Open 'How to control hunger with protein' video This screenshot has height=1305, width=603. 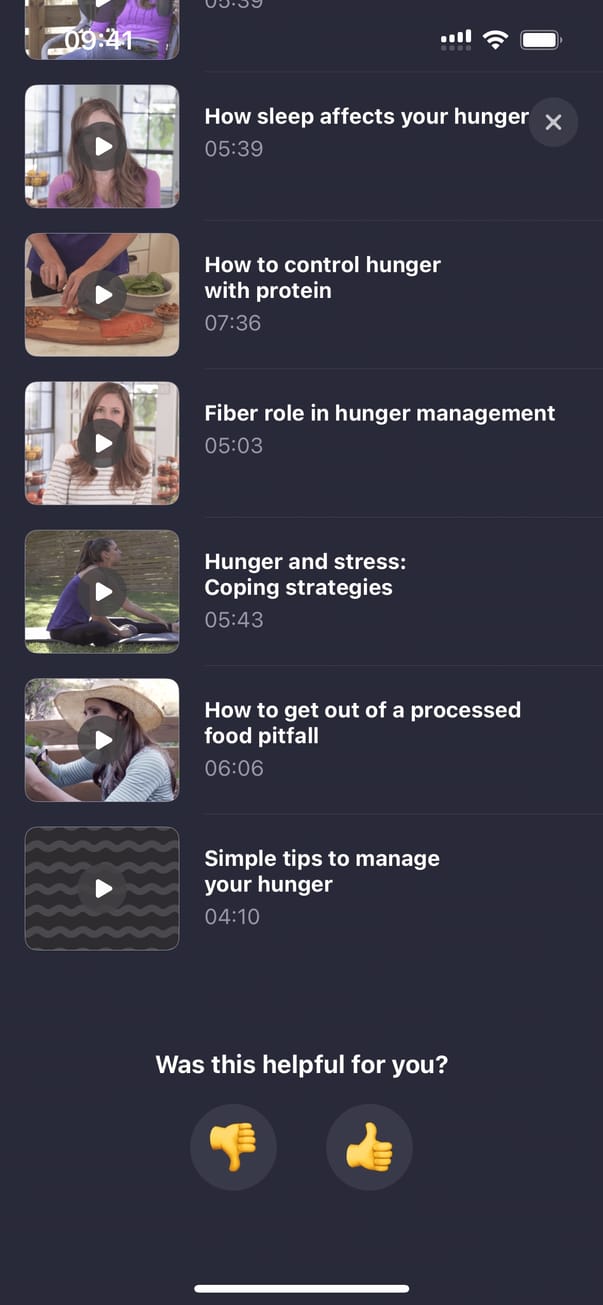pos(102,295)
